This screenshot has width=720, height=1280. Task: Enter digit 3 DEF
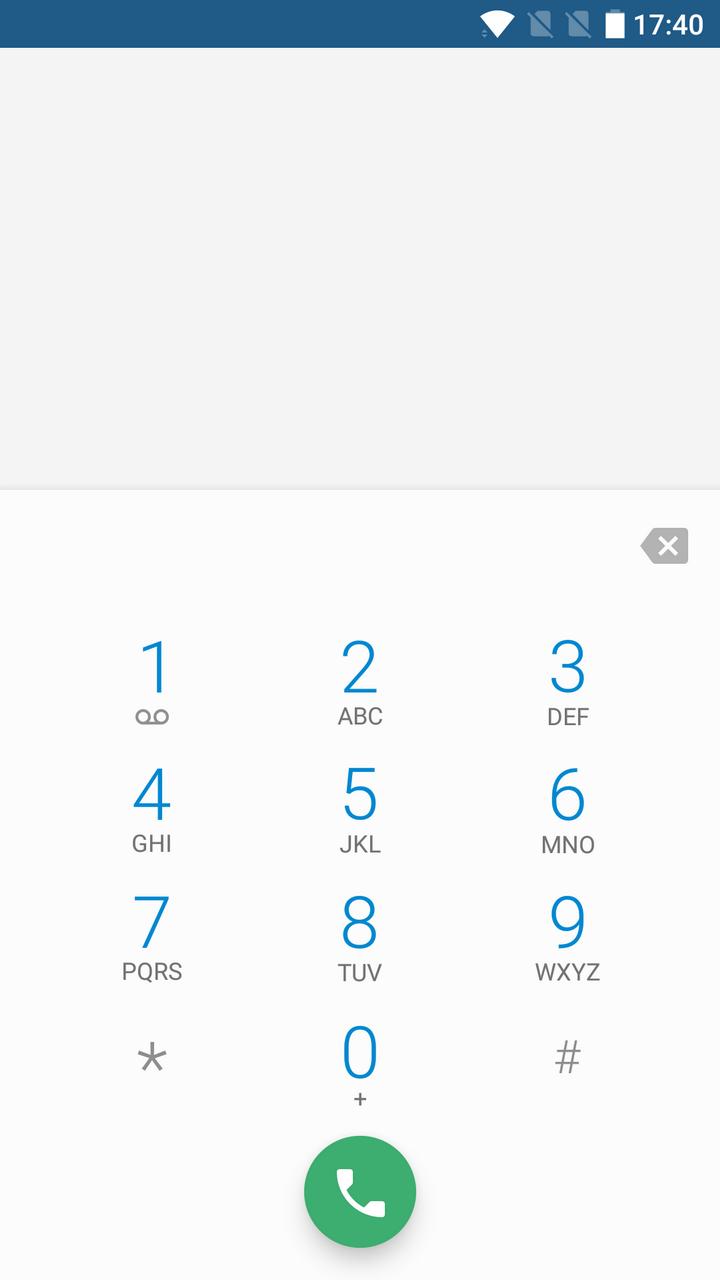pyautogui.click(x=567, y=682)
